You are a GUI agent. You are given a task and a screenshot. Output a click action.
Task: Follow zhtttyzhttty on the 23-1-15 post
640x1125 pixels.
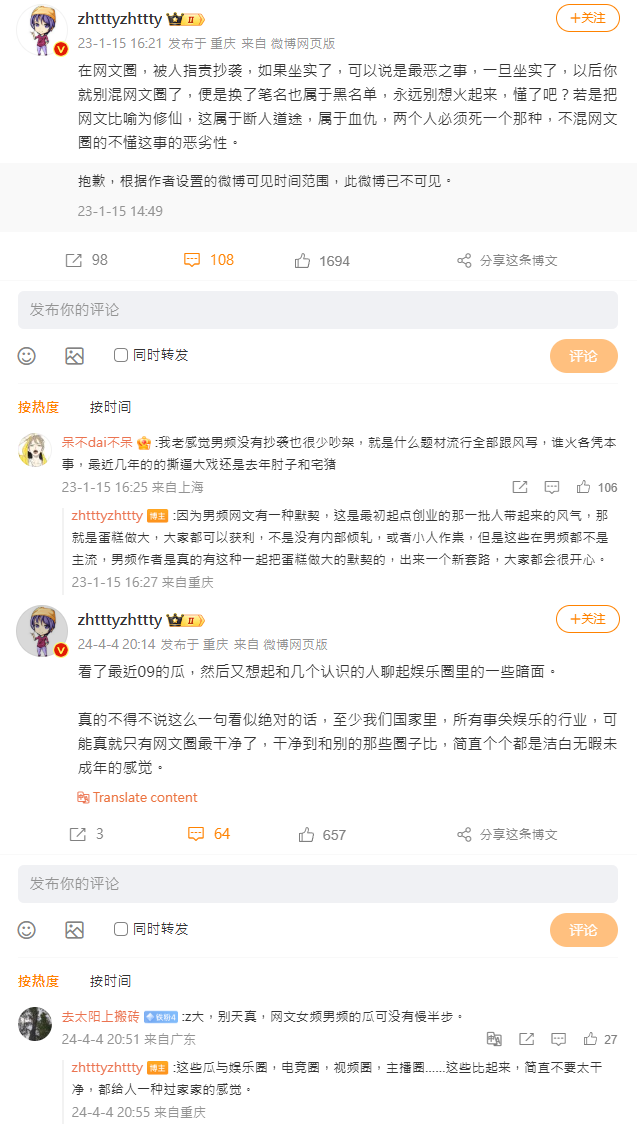tap(588, 18)
